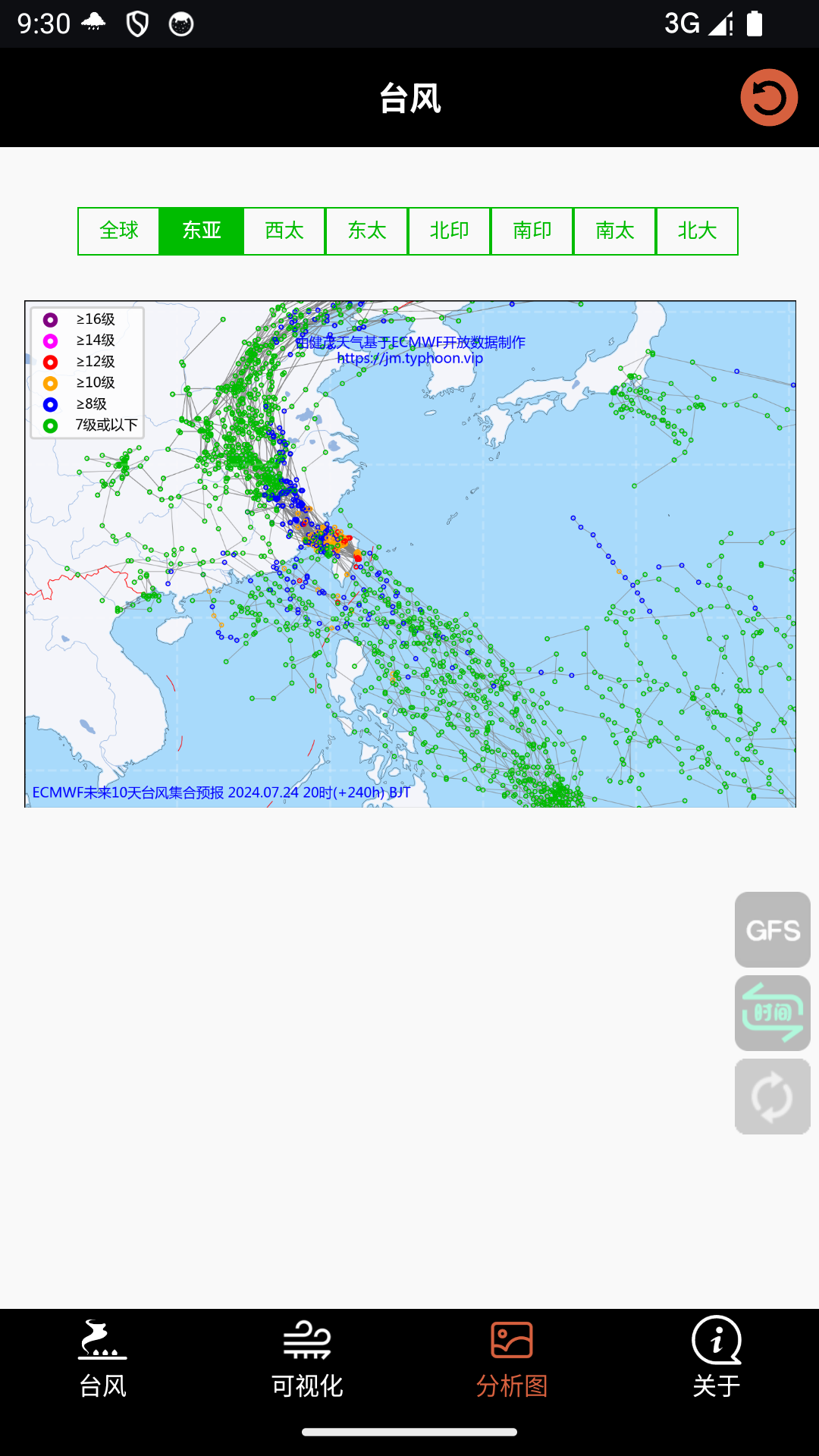Screen dimensions: 819x1456
Task: Select the 东亚 region tab
Action: [202, 231]
